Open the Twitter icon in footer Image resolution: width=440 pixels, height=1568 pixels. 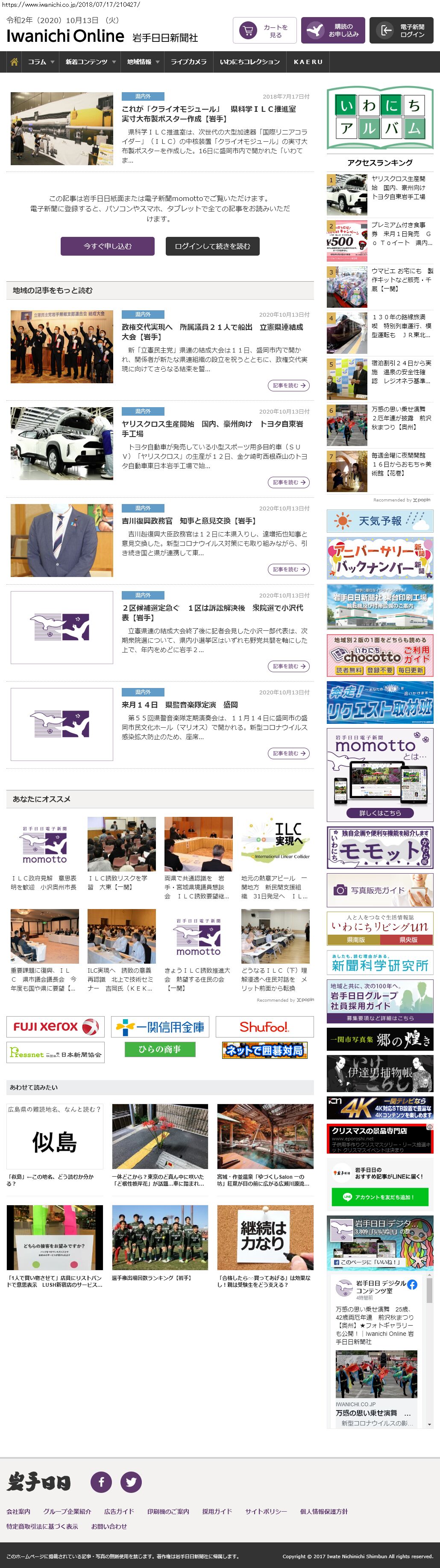tap(131, 1481)
